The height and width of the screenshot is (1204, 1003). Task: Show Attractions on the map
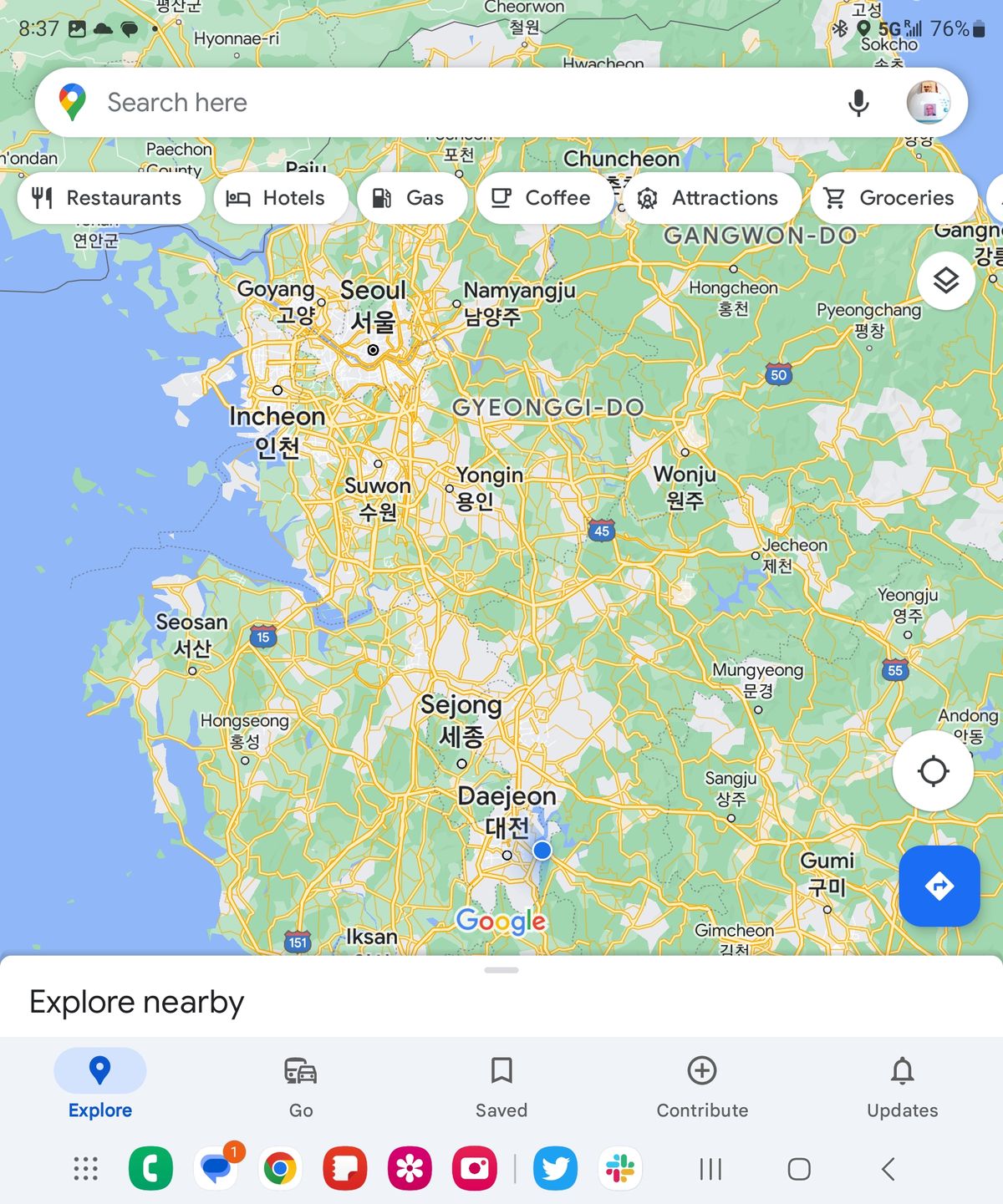pos(710,198)
